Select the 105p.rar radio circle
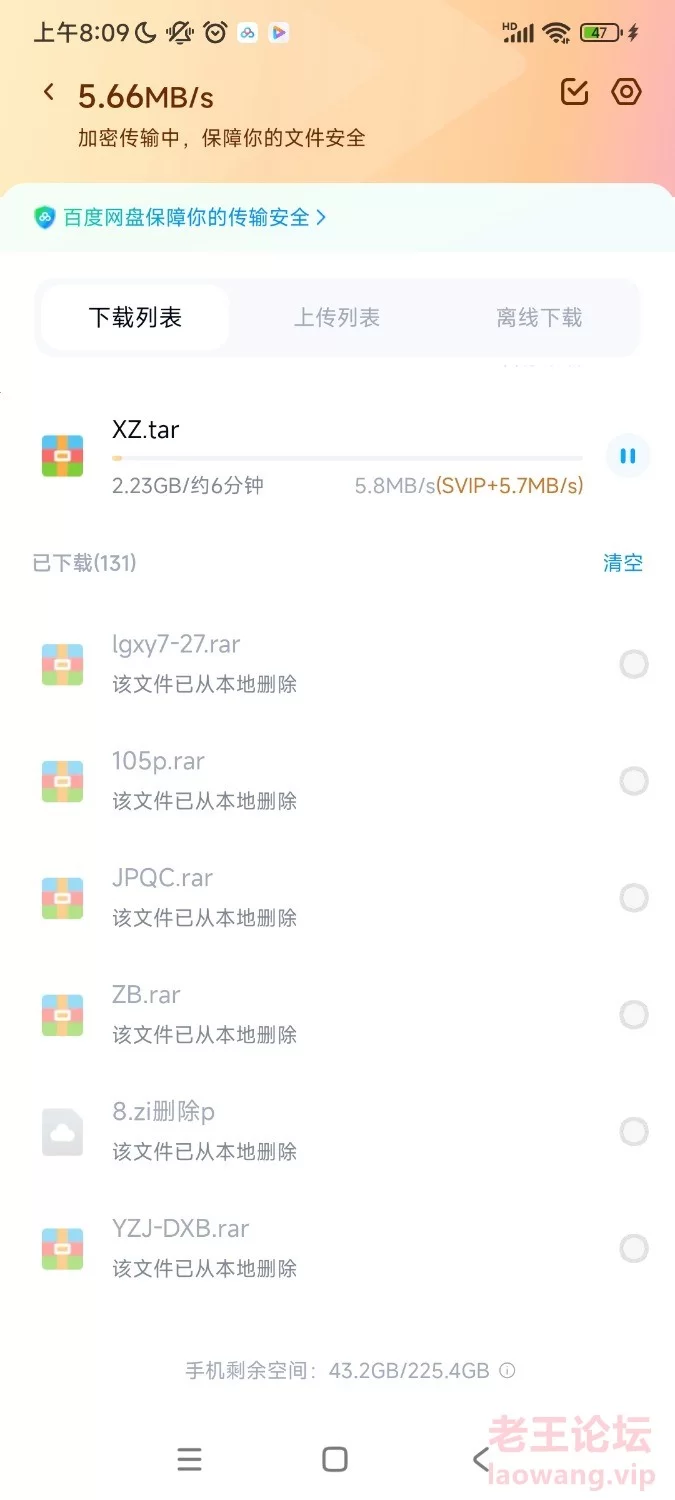Screen dimensions: 675x1500 click(x=634, y=781)
